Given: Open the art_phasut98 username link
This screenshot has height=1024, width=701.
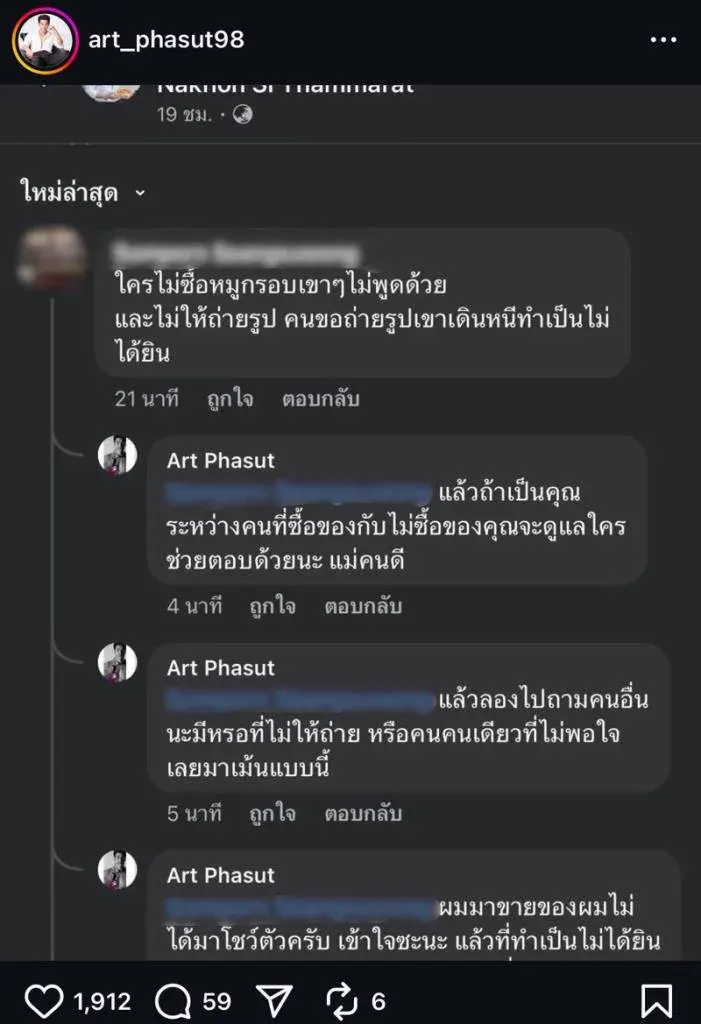Looking at the screenshot, I should pyautogui.click(x=166, y=41).
